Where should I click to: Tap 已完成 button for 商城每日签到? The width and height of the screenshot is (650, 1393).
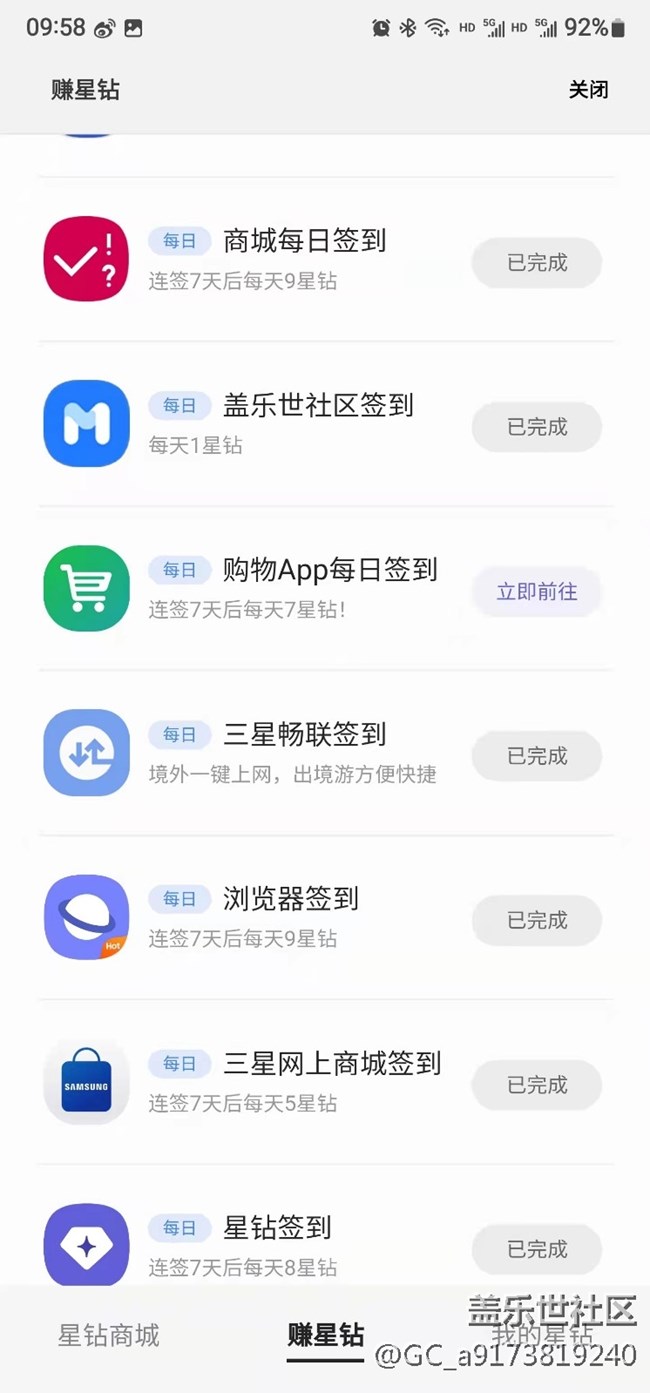(x=537, y=263)
